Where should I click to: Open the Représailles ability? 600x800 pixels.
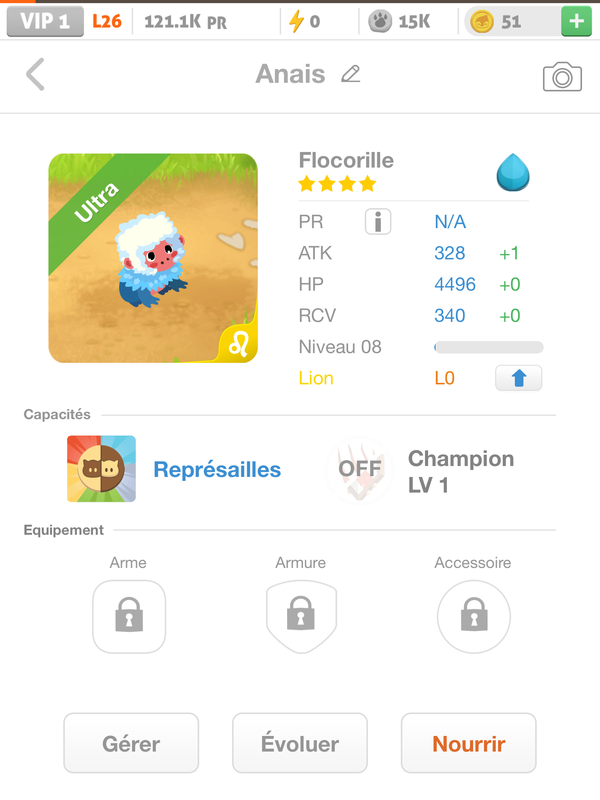click(x=102, y=469)
